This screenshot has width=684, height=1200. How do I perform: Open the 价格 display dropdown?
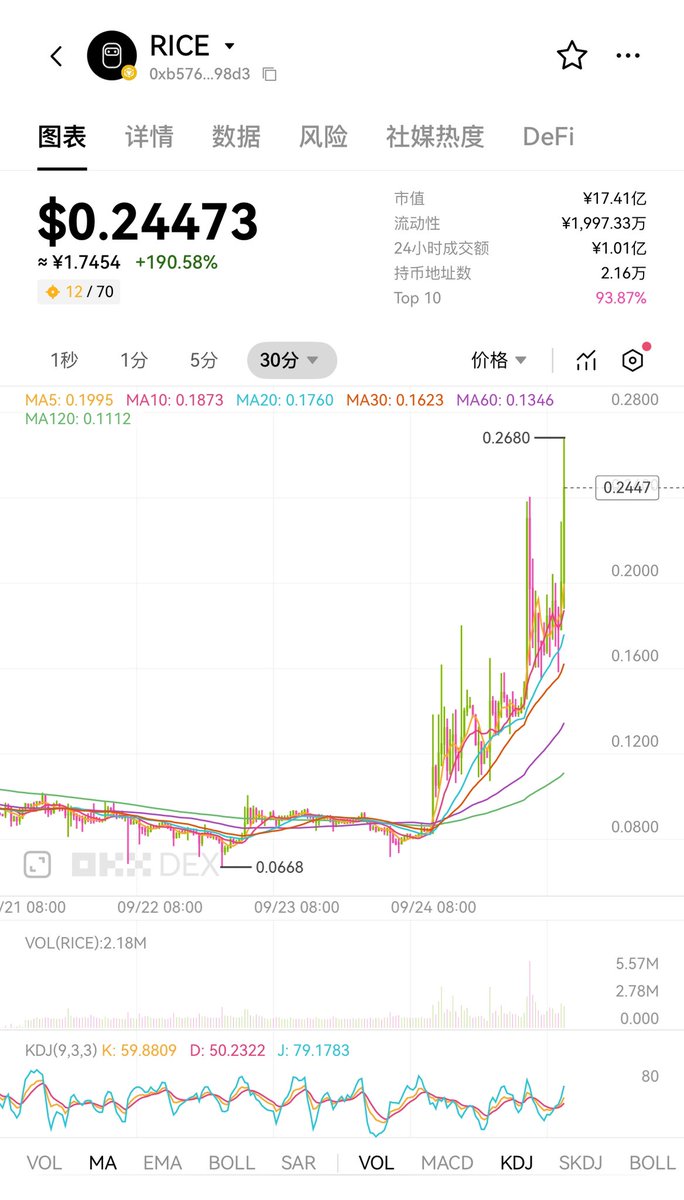[x=499, y=360]
